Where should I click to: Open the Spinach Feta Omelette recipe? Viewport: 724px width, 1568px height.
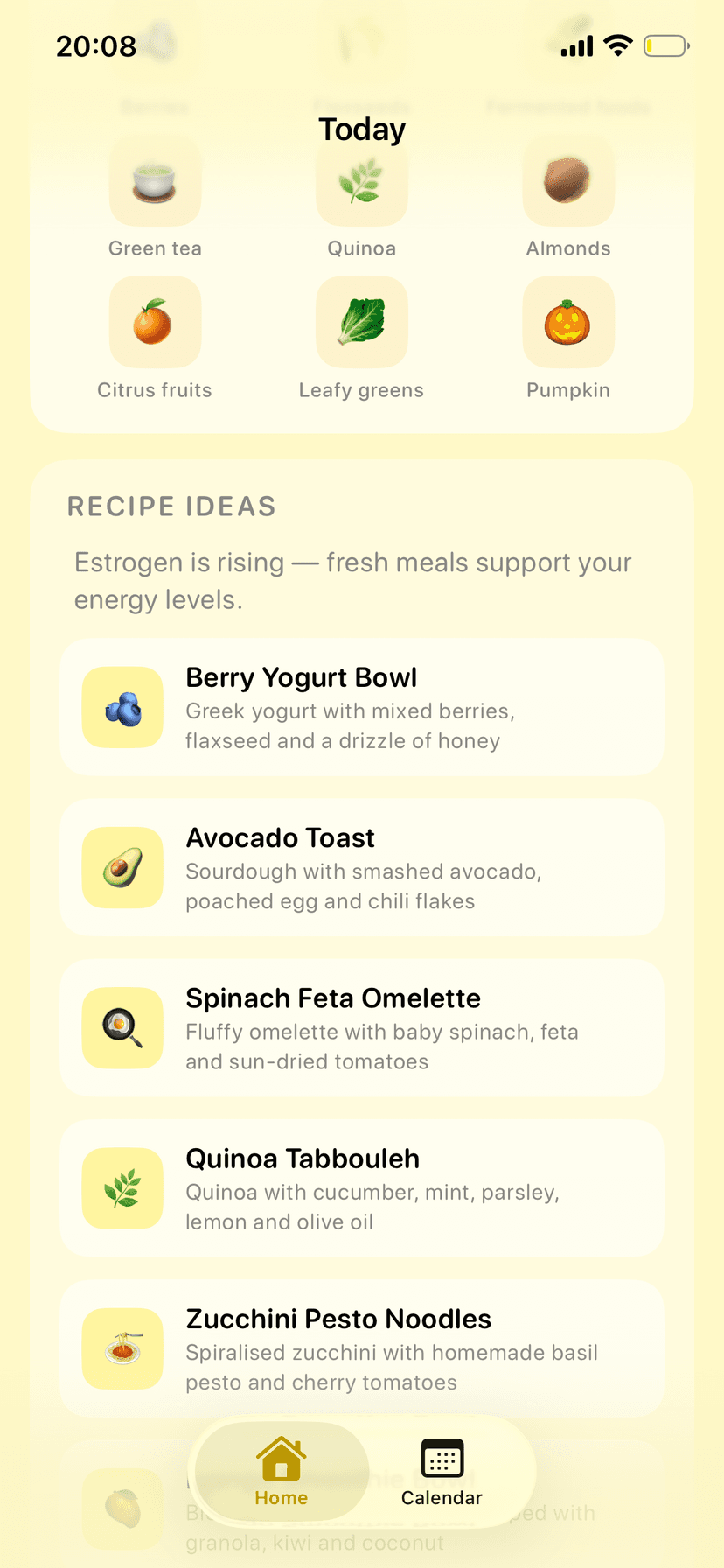[x=362, y=1028]
